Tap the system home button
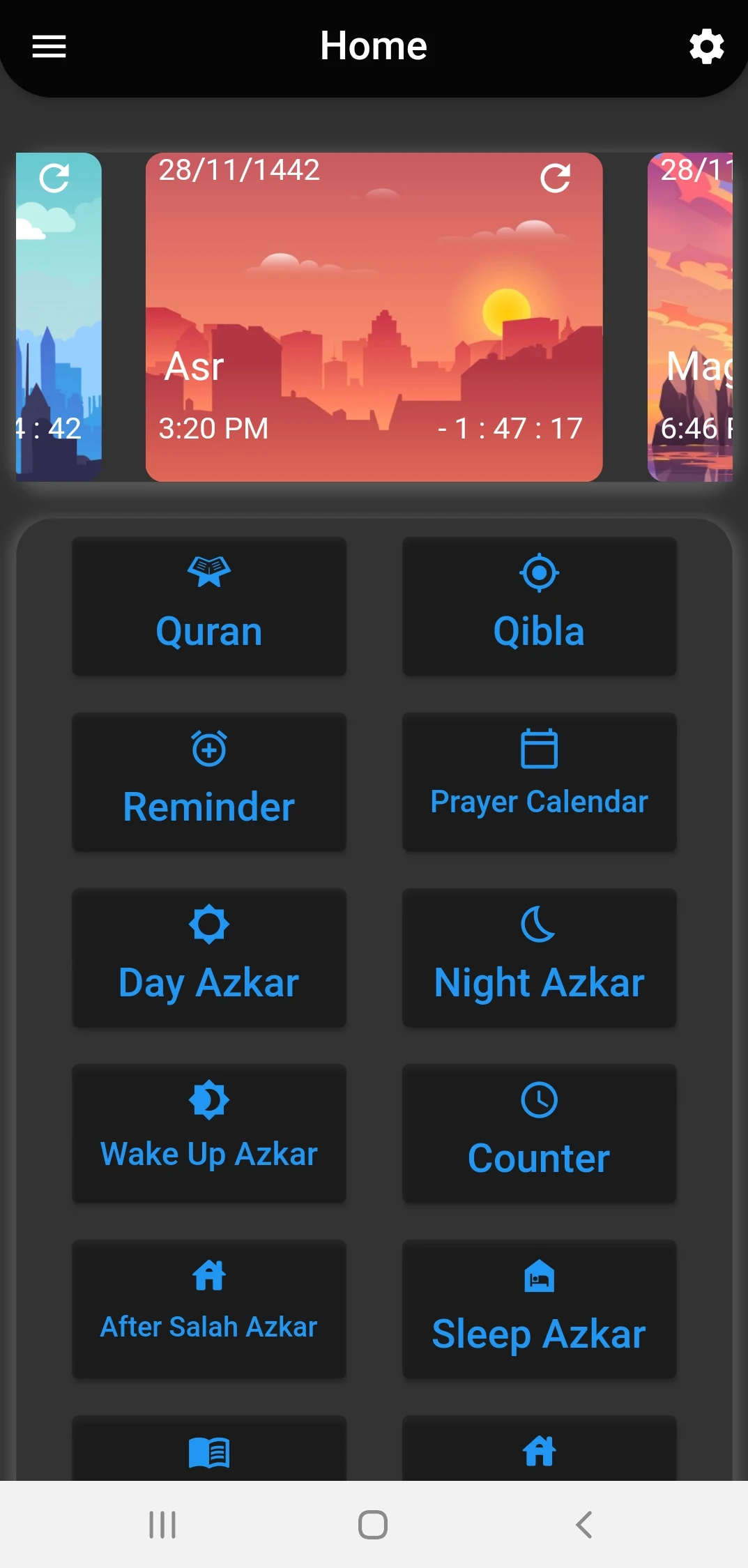The width and height of the screenshot is (748, 1568). (x=373, y=1525)
